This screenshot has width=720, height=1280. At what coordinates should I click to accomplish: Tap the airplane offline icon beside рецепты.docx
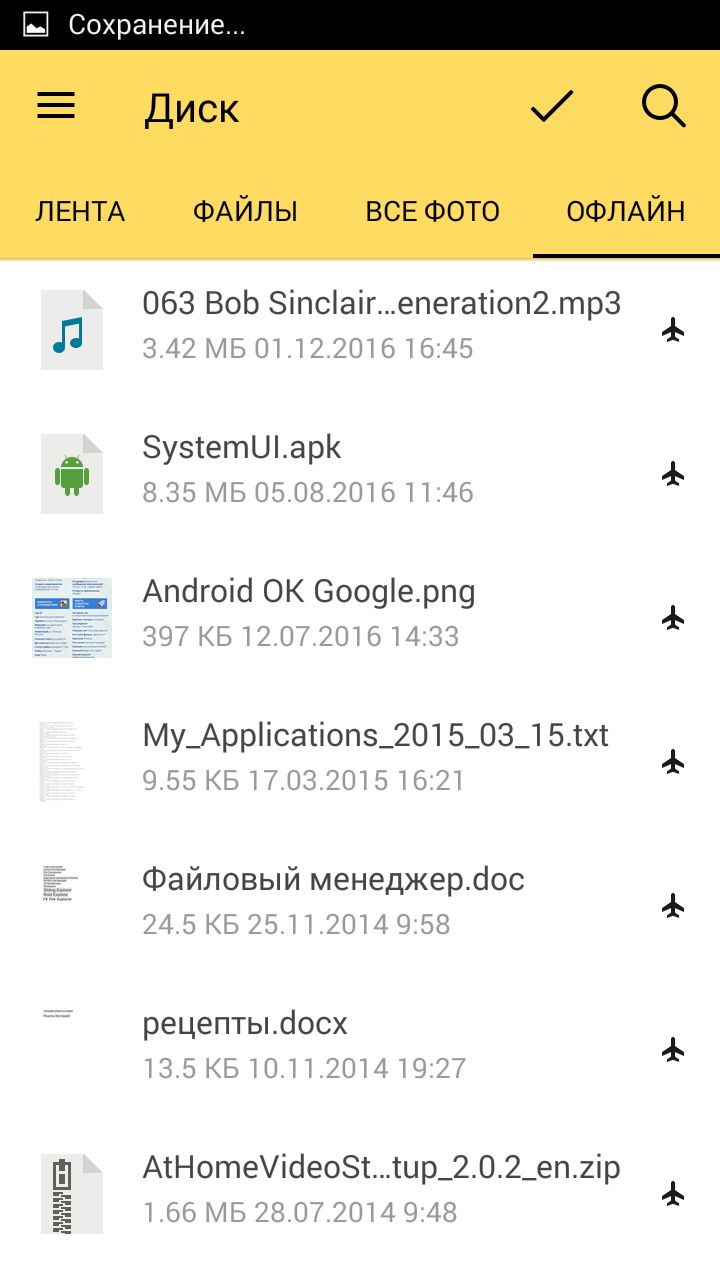tap(674, 1050)
